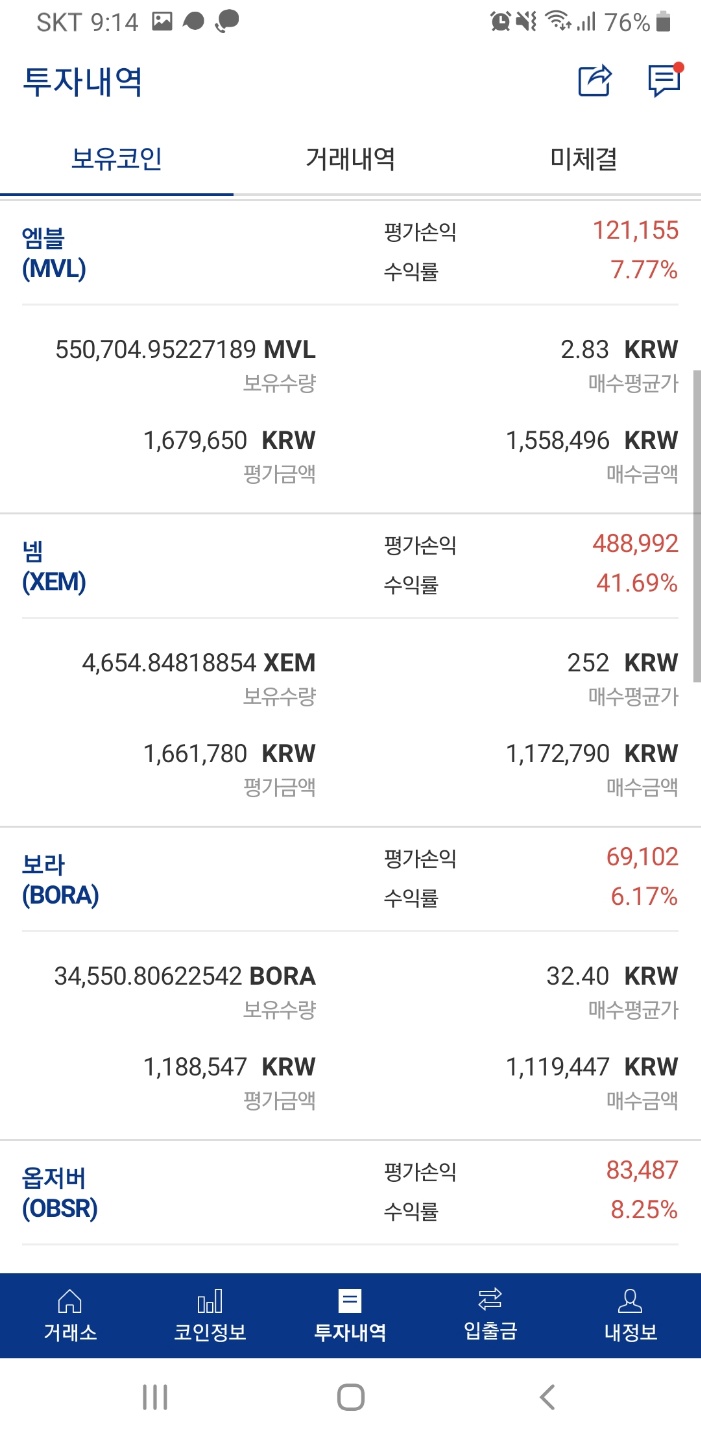The width and height of the screenshot is (701, 1440).
Task: Go to the 거래소 section
Action: (70, 1315)
